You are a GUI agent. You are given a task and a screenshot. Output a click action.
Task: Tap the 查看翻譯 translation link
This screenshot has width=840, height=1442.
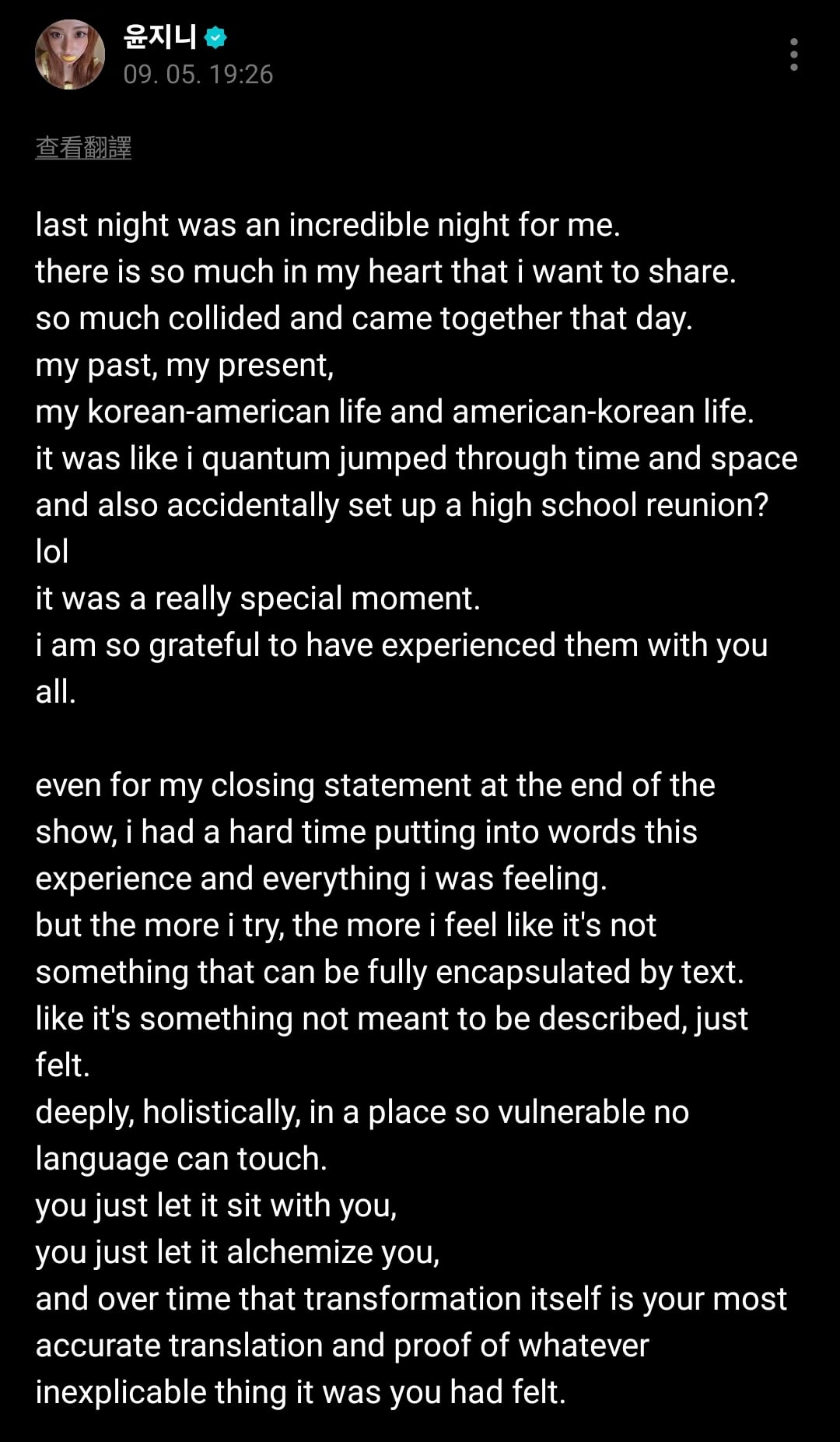click(83, 147)
